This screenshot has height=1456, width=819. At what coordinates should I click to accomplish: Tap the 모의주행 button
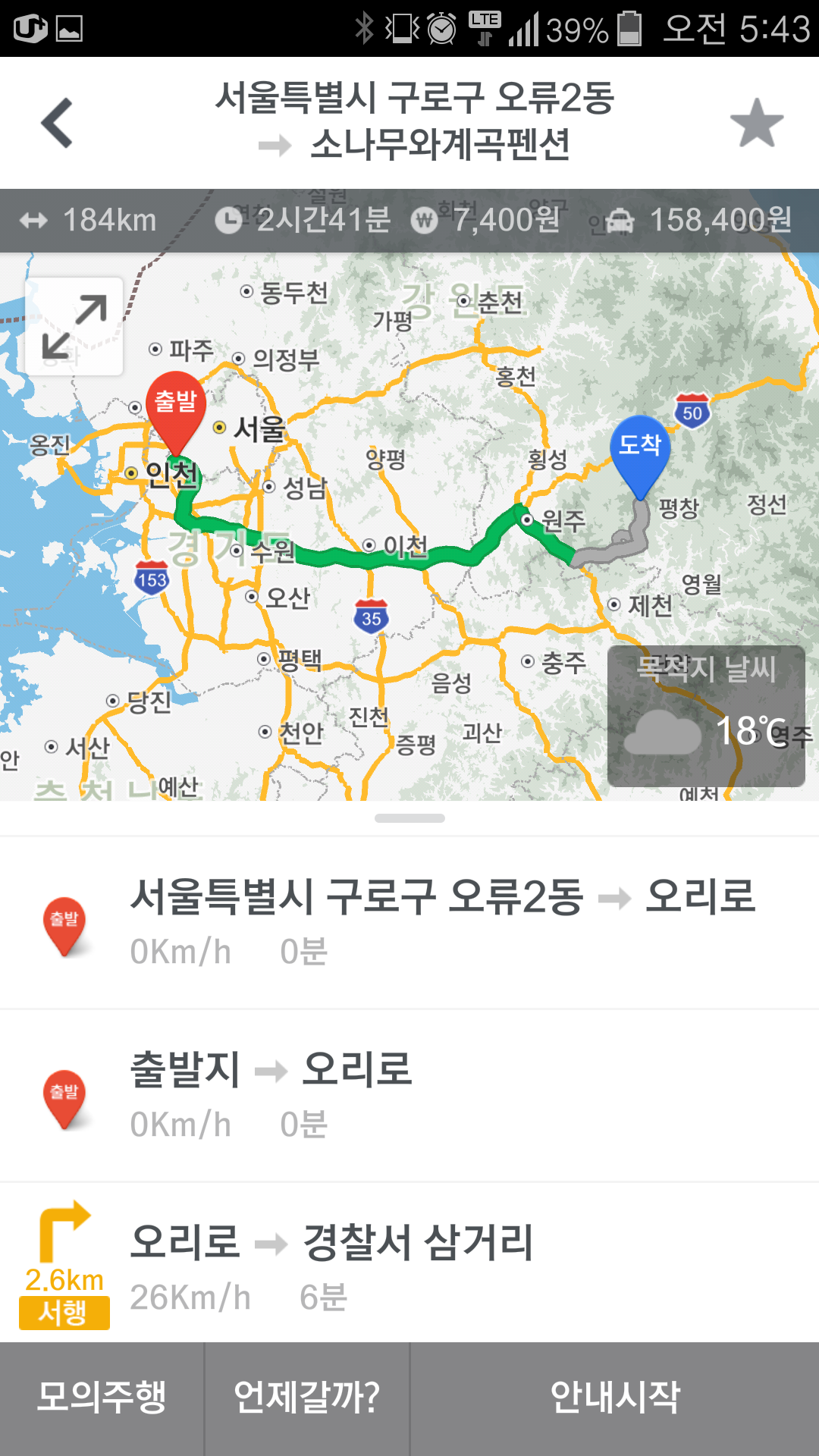[102, 1397]
